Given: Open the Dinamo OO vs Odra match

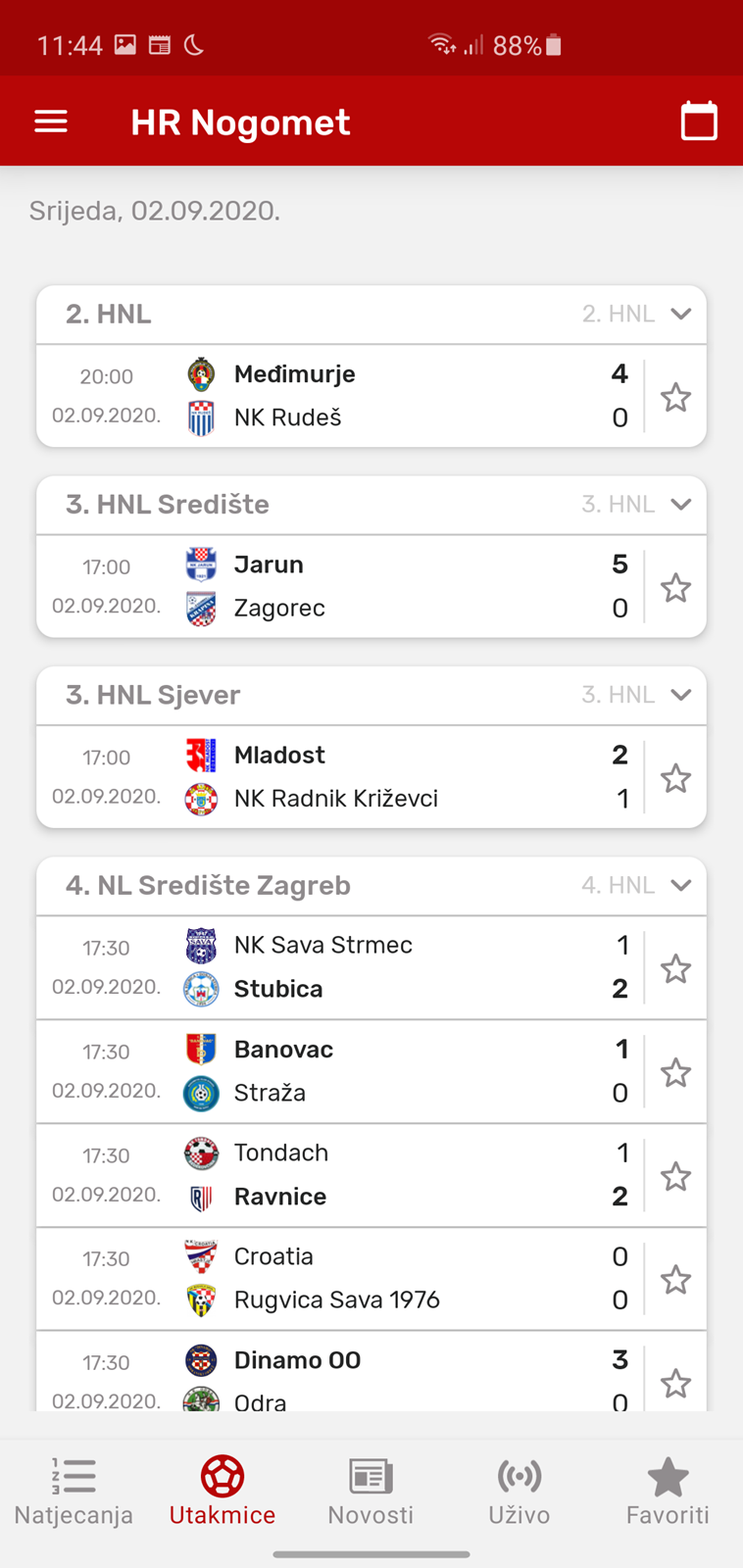Looking at the screenshot, I should (x=340, y=1372).
